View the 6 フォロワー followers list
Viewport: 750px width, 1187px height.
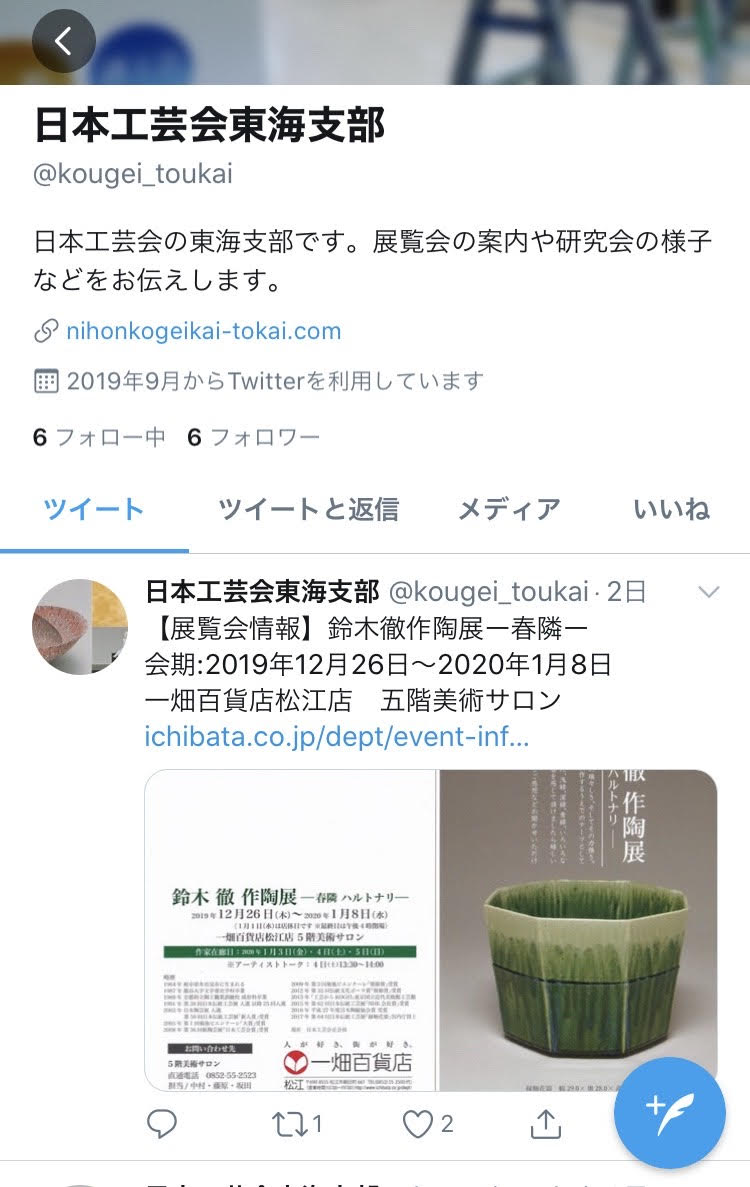click(254, 437)
